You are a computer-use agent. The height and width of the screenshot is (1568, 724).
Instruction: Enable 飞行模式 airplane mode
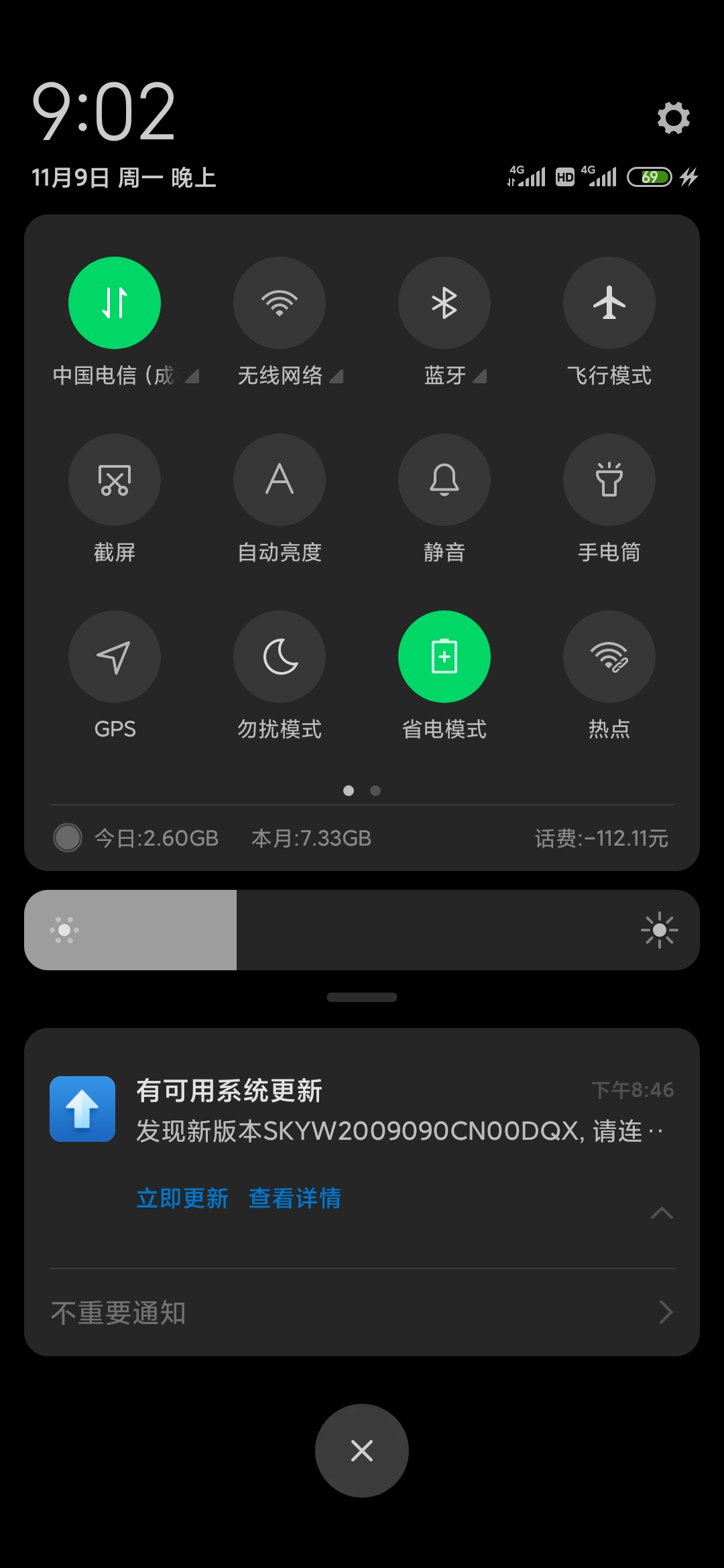609,303
